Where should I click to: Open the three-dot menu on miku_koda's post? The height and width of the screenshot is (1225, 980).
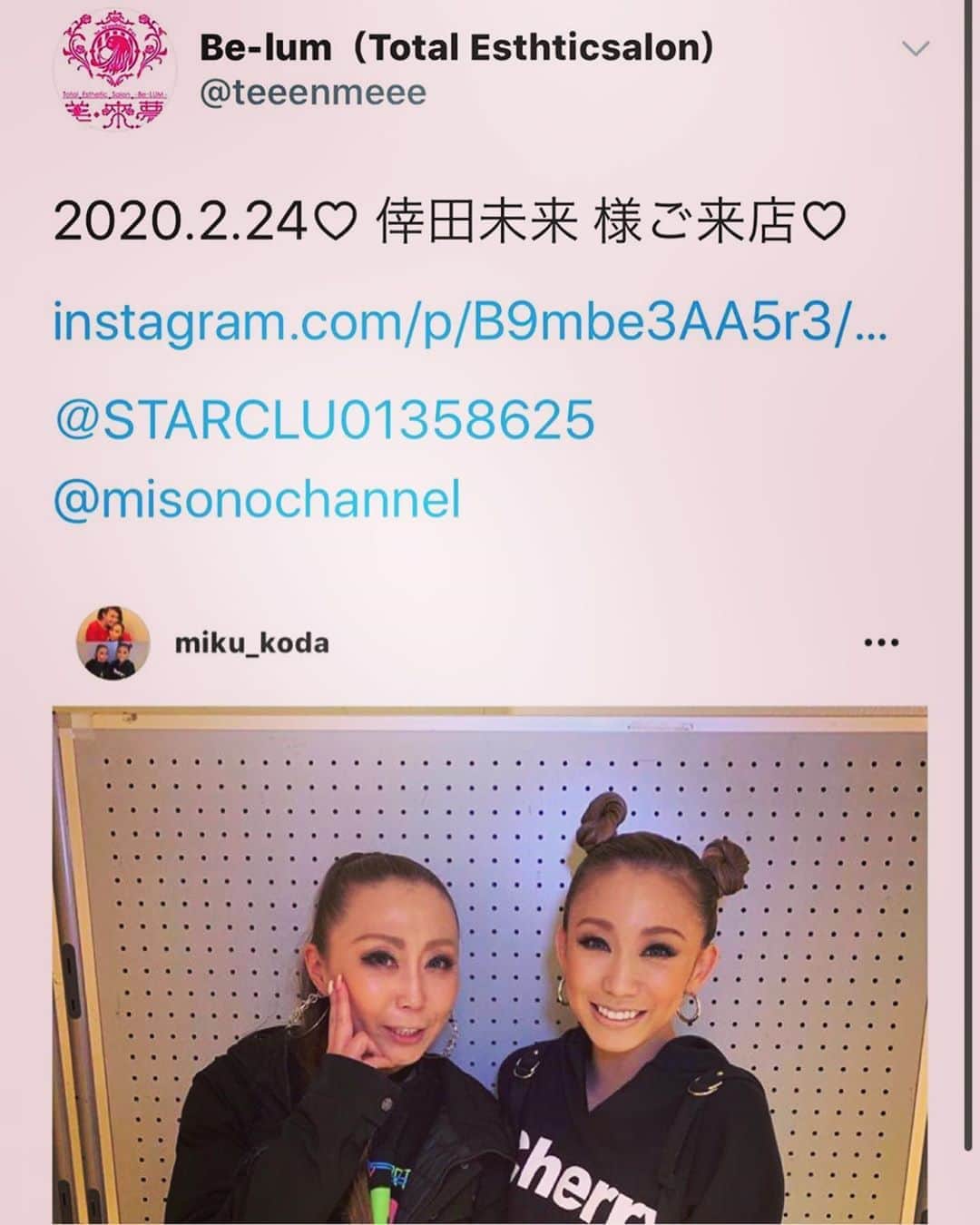click(x=881, y=643)
